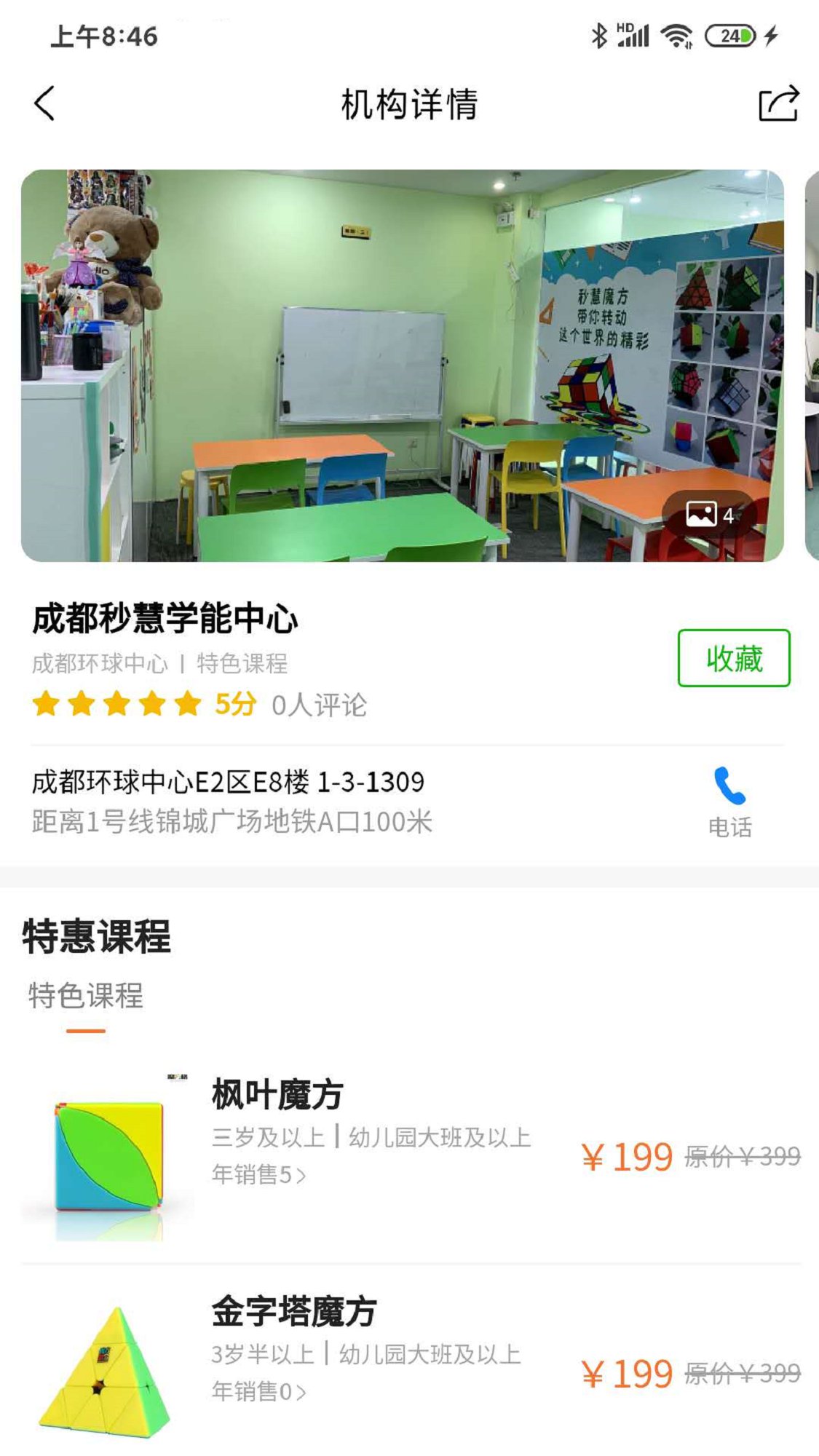
Task: Call the institution via 电话 icon
Action: click(729, 801)
